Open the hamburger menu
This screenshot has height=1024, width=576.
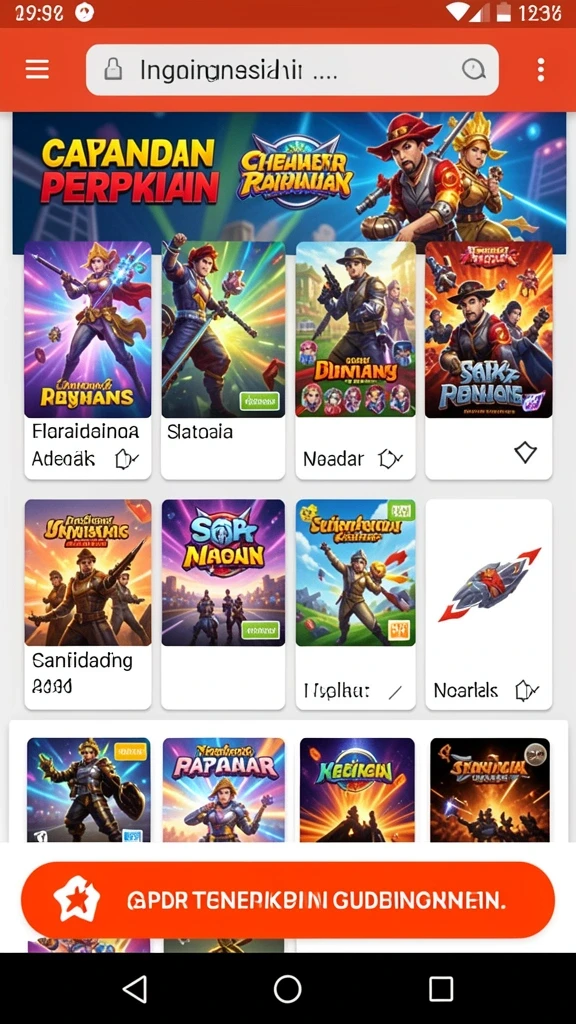(37, 69)
